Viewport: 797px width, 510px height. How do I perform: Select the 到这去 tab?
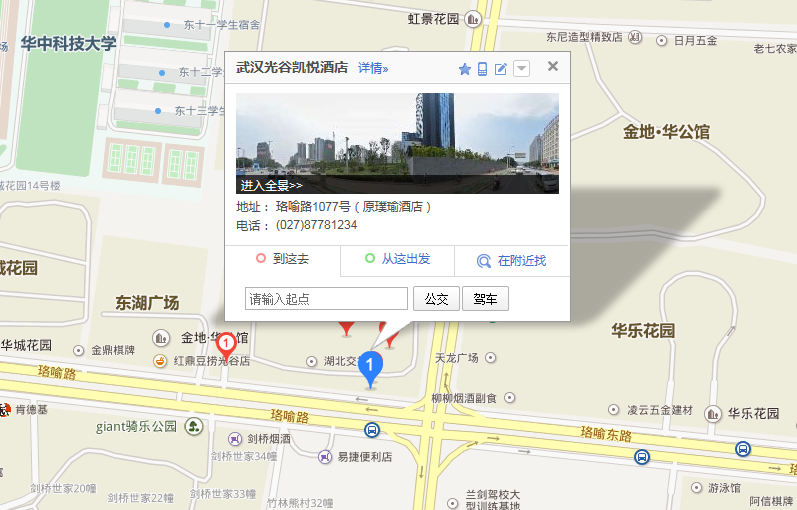(283, 259)
